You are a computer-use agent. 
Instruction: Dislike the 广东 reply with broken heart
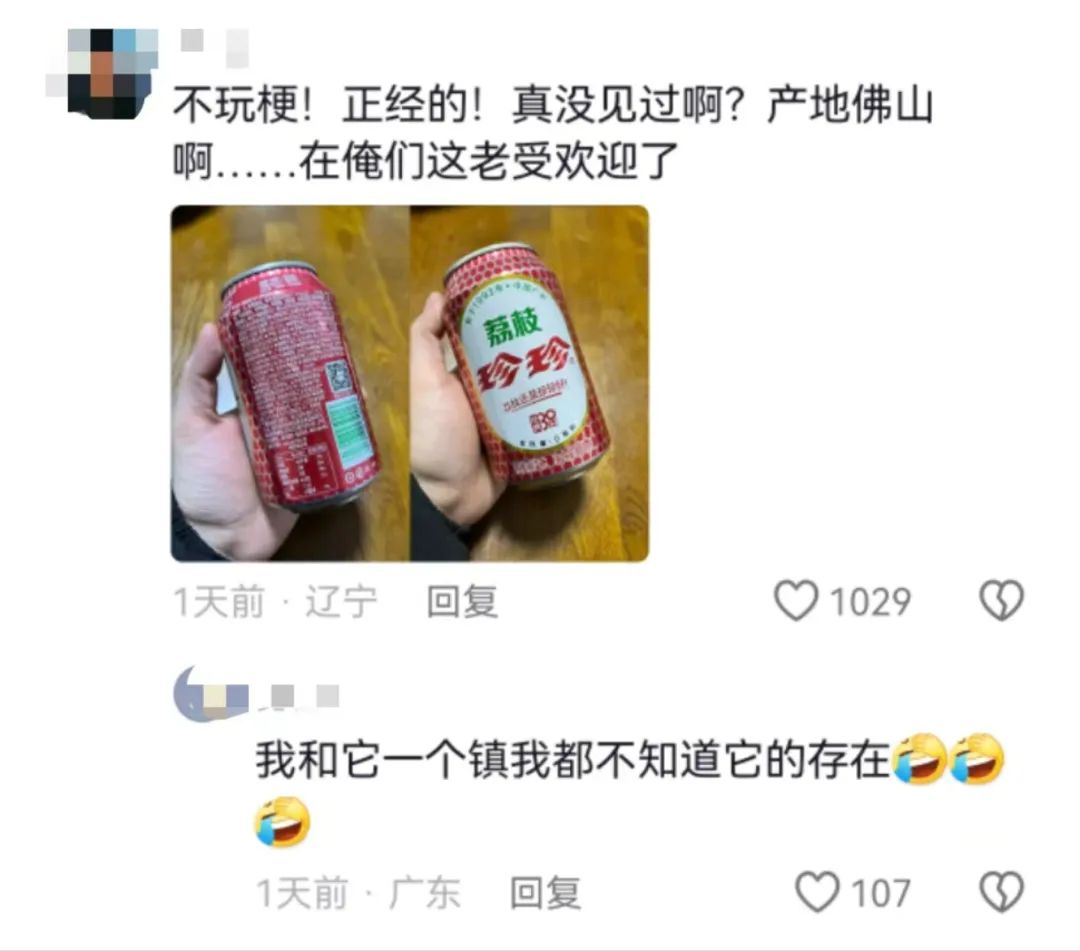pos(1001,892)
